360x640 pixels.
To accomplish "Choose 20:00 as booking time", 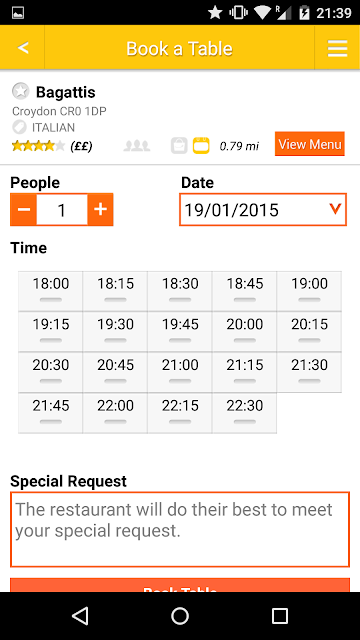I will click(x=244, y=331).
